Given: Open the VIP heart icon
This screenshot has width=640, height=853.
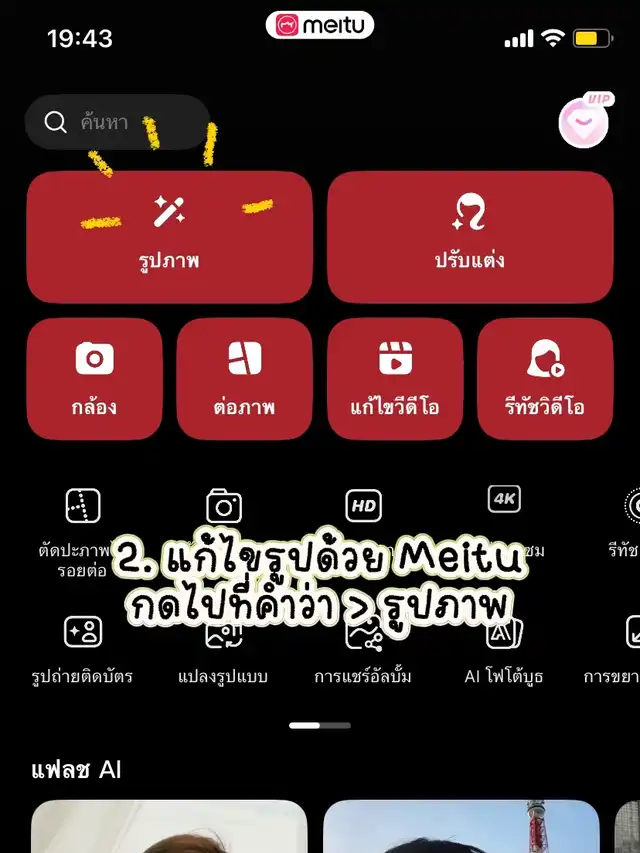Looking at the screenshot, I should [x=584, y=124].
